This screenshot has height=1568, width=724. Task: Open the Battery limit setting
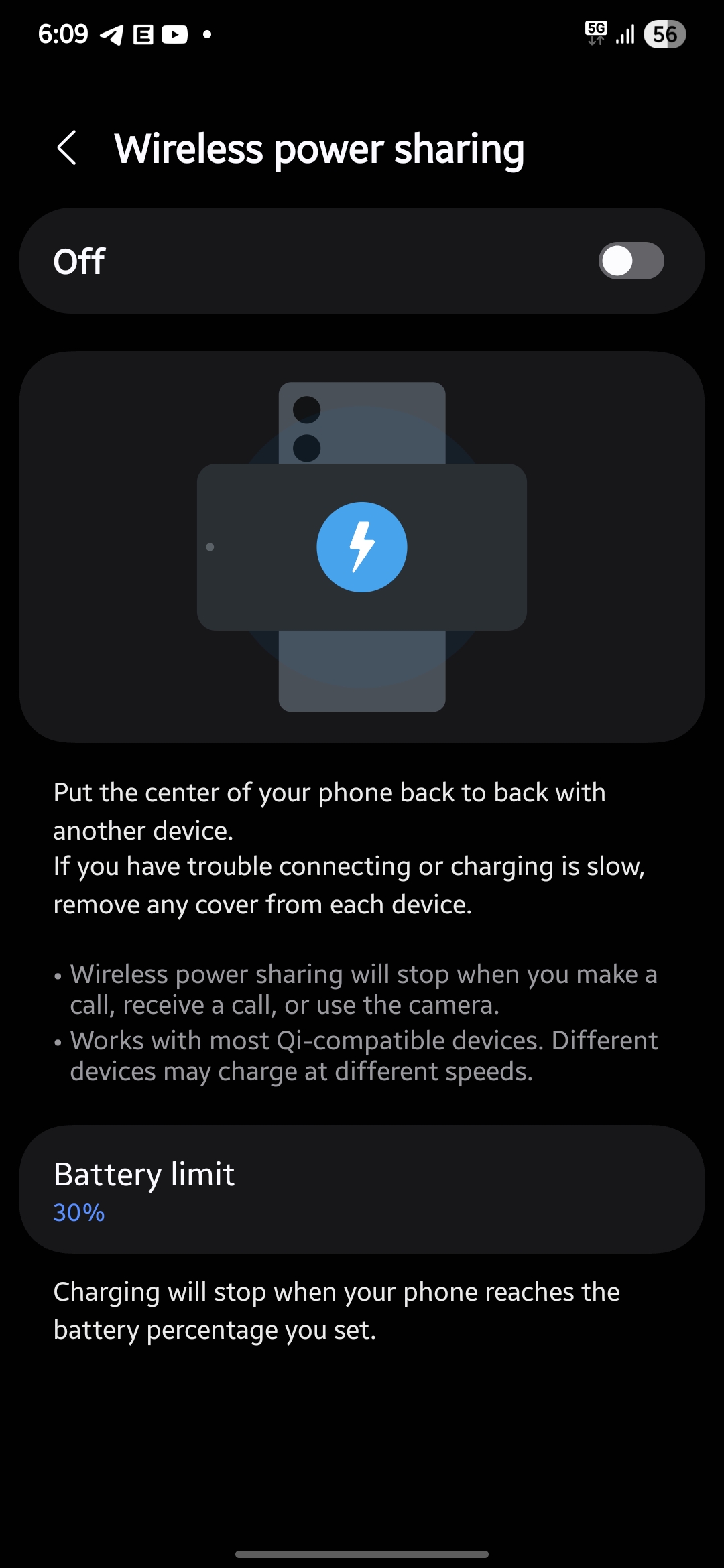(362, 1189)
